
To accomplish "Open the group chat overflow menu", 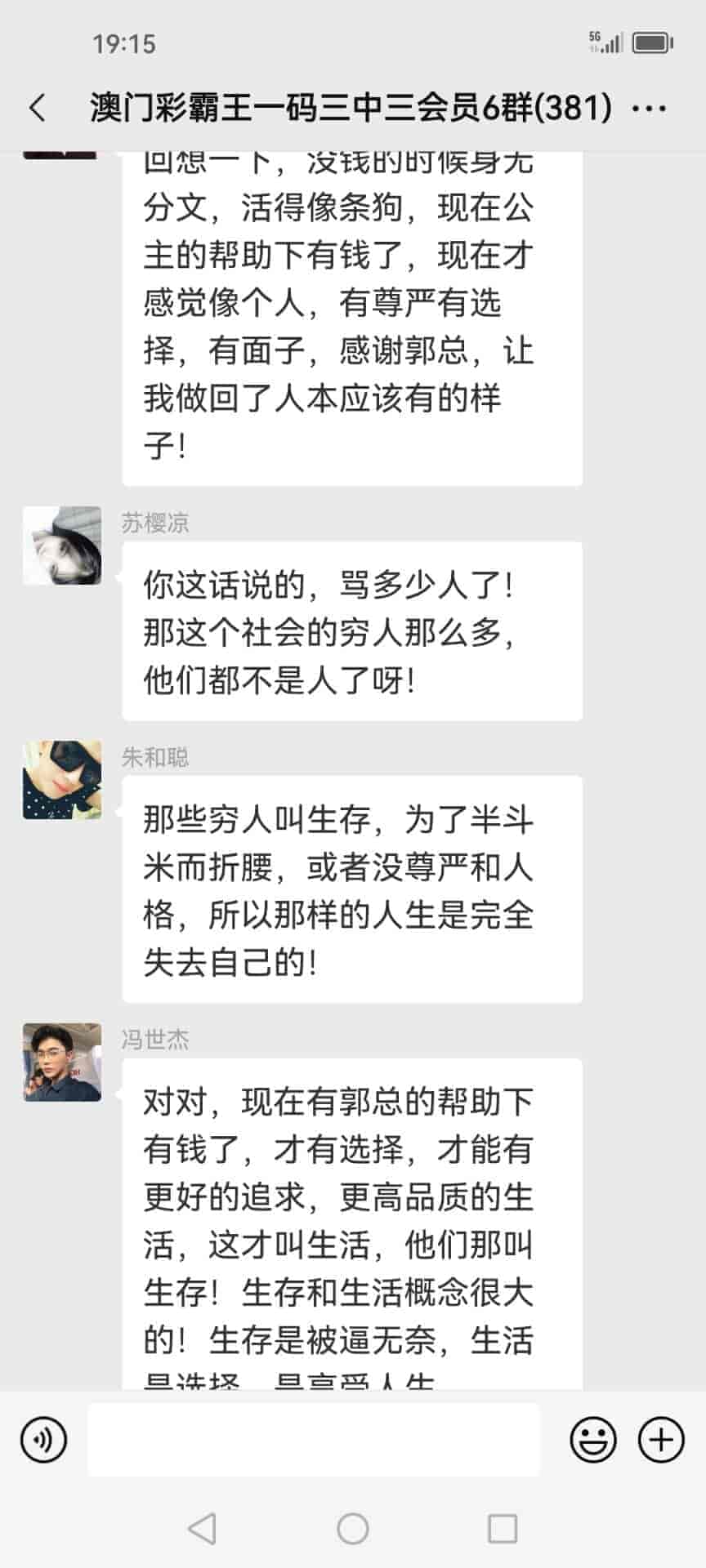I will coord(650,108).
